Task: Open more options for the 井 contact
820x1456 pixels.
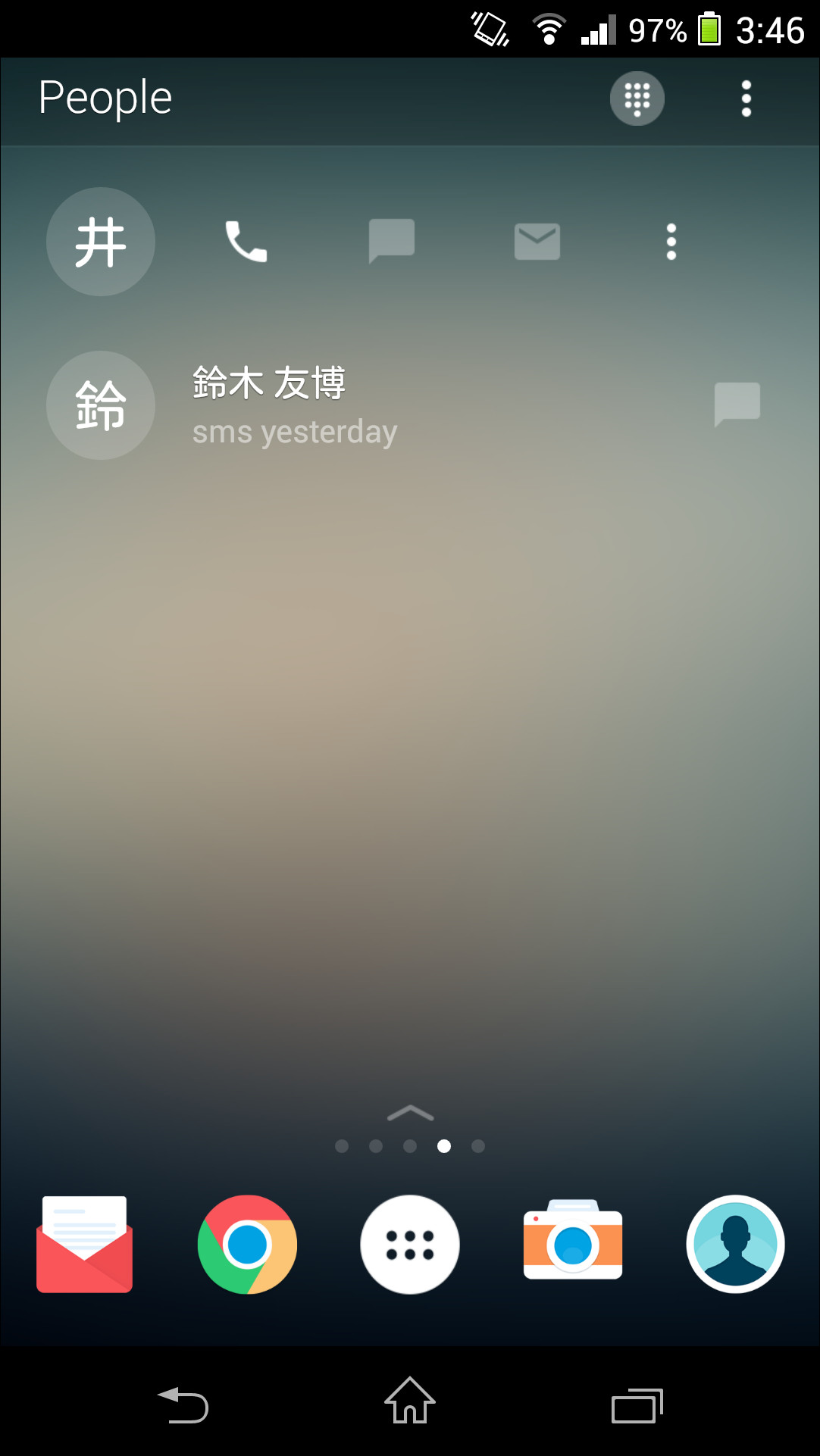Action: pyautogui.click(x=670, y=242)
